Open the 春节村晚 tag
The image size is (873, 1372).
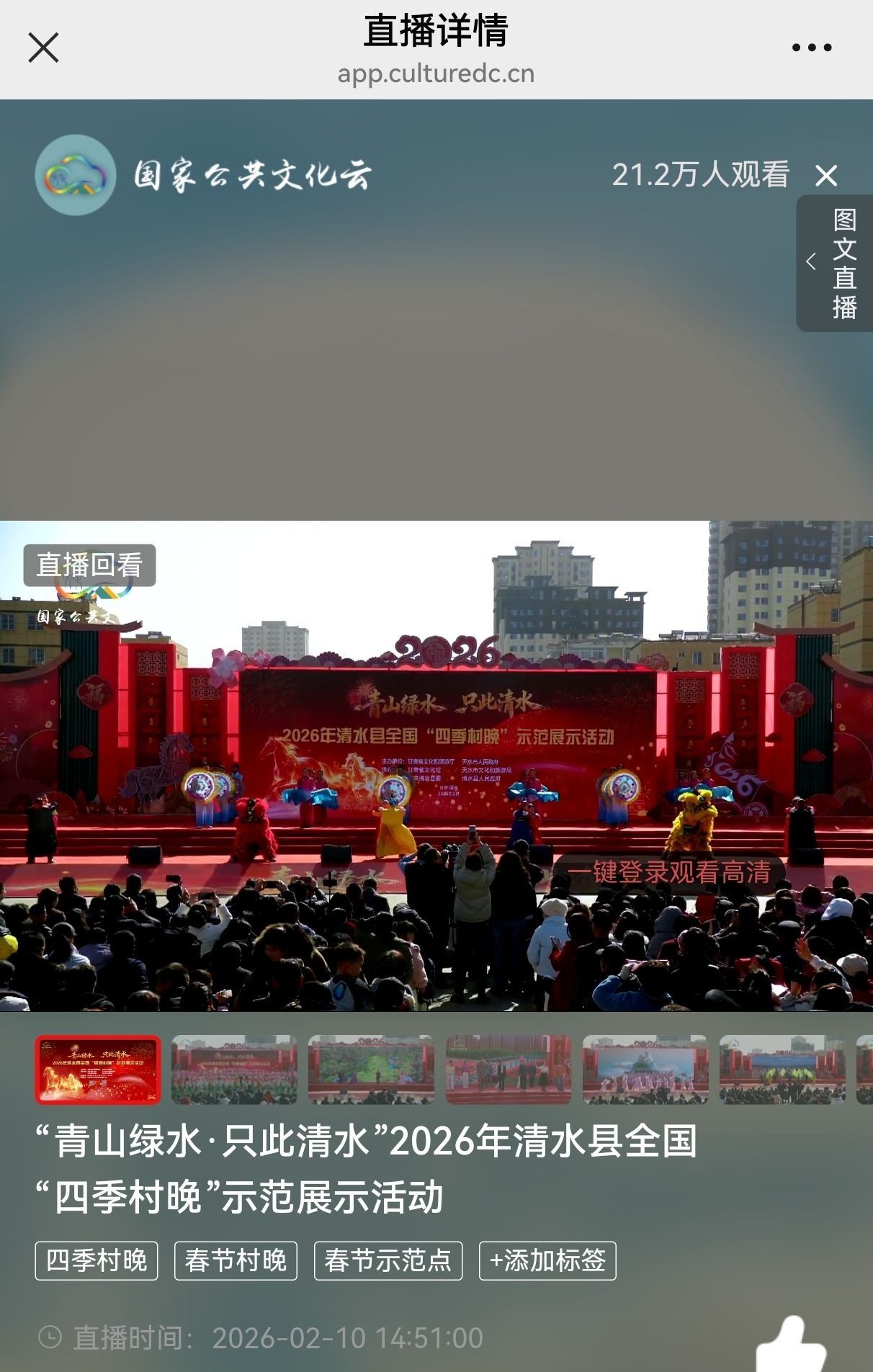coord(236,1260)
